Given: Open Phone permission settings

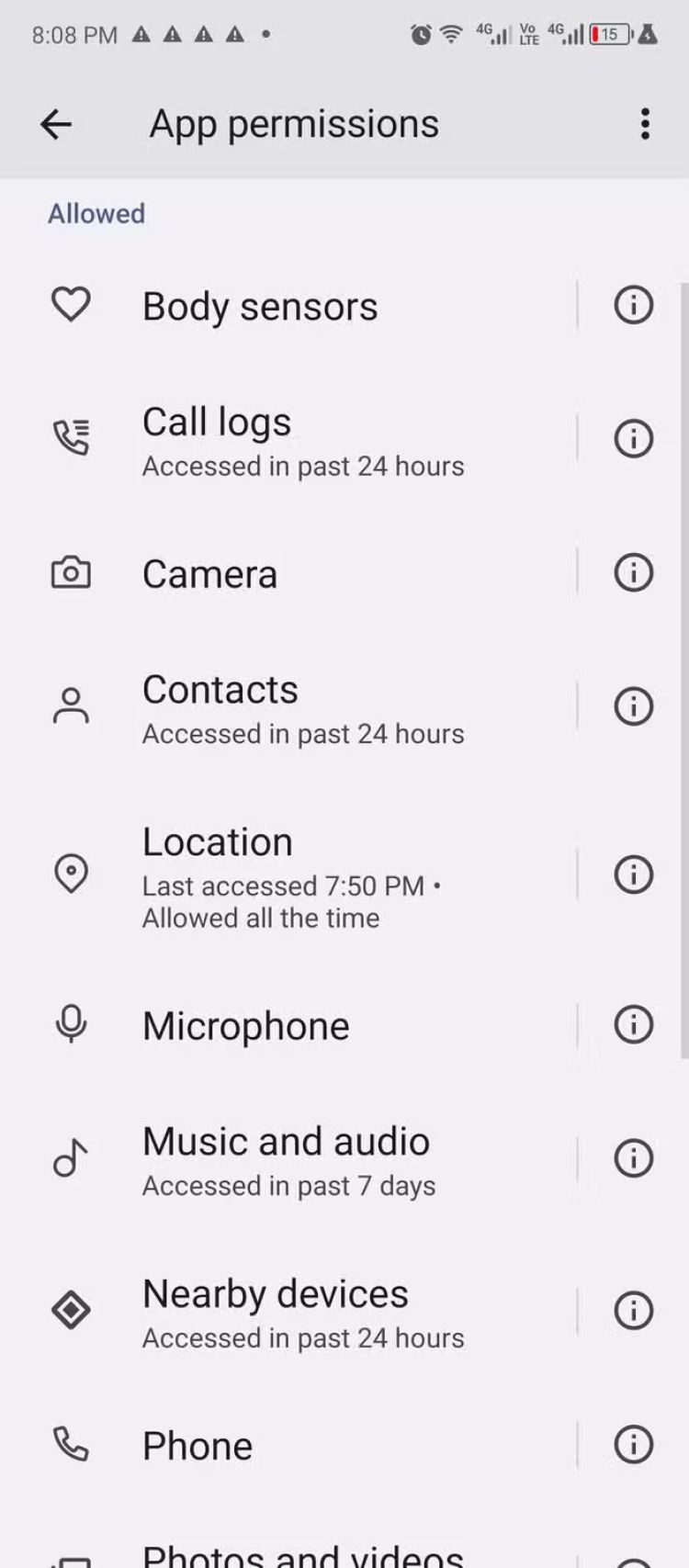Looking at the screenshot, I should pos(198,1447).
